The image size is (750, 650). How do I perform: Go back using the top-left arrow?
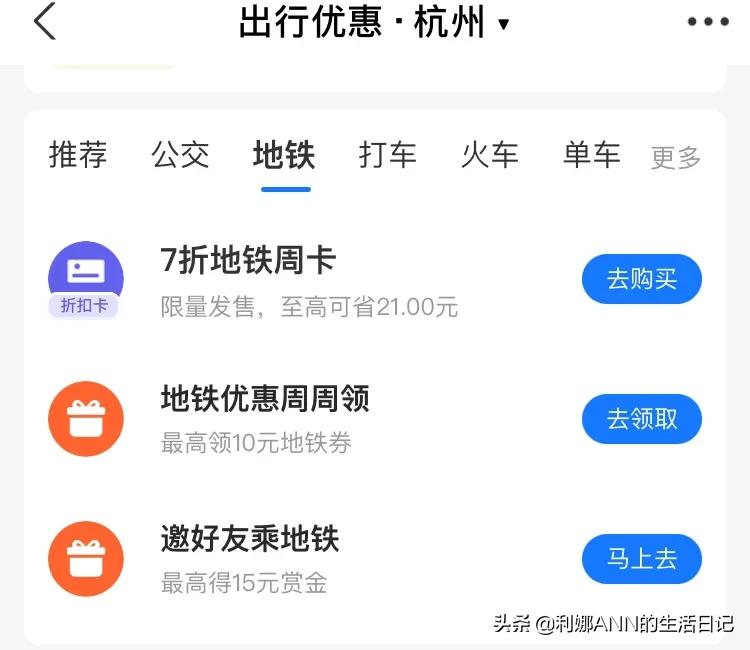45,22
